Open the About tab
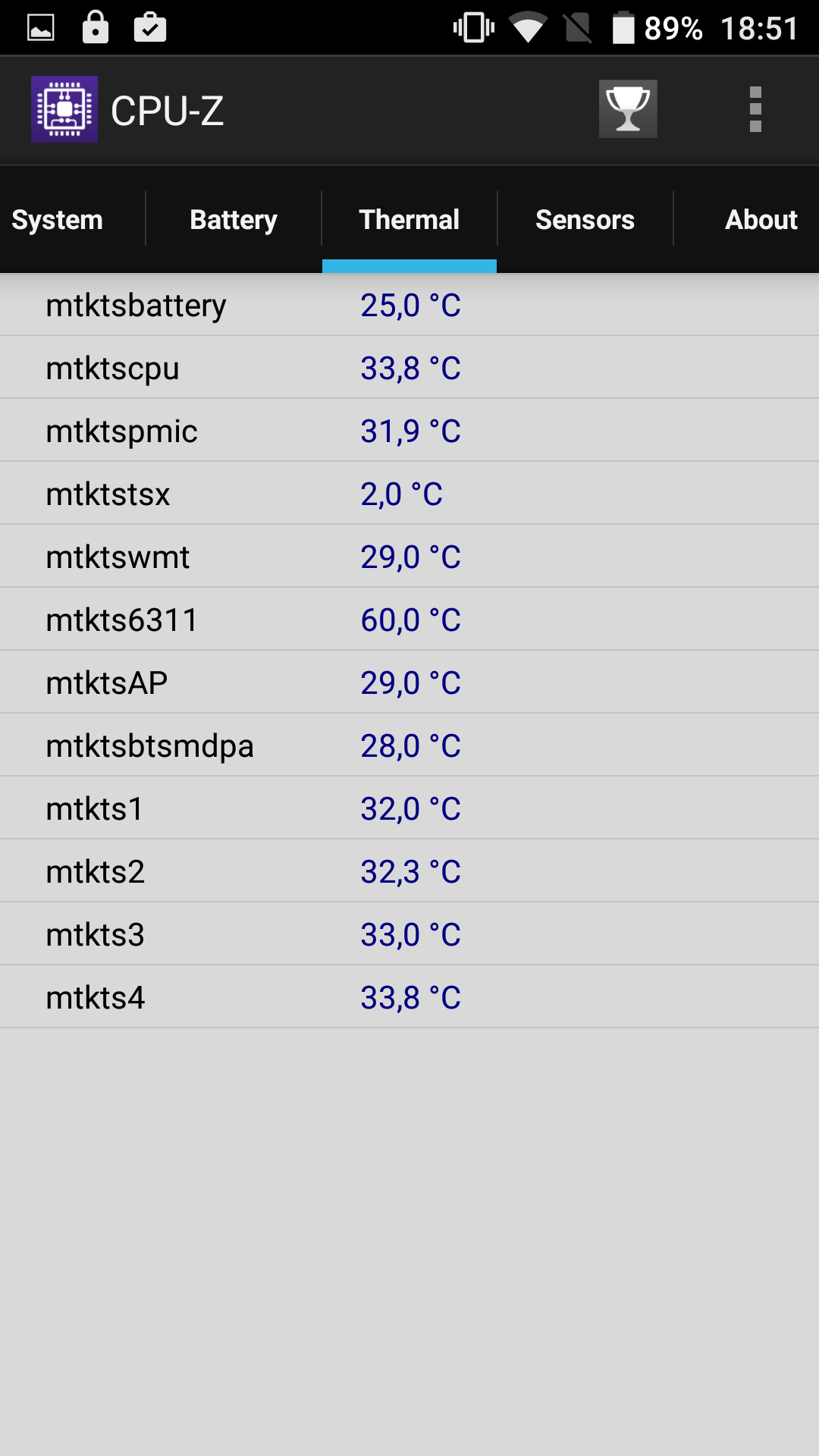 [761, 219]
